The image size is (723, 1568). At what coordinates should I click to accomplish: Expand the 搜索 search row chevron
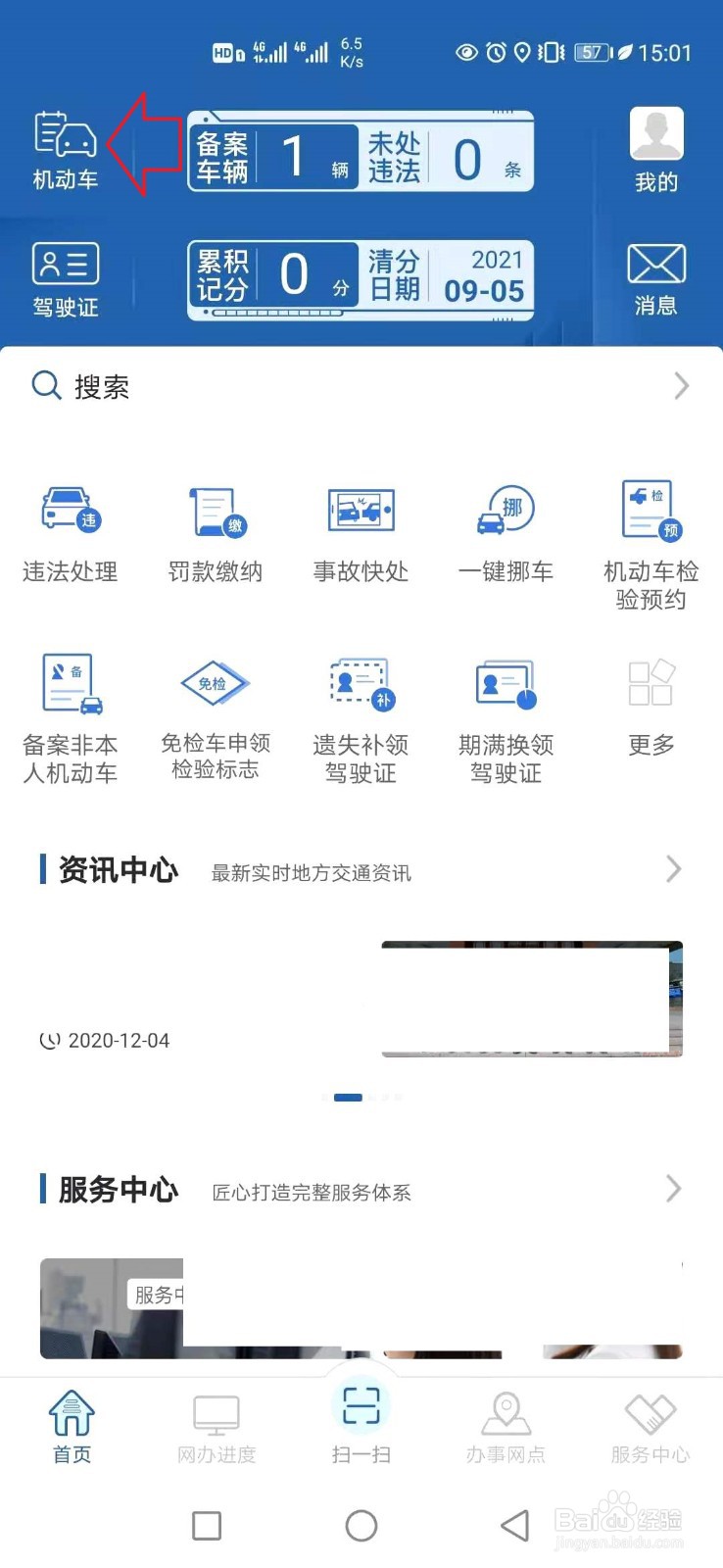click(682, 386)
